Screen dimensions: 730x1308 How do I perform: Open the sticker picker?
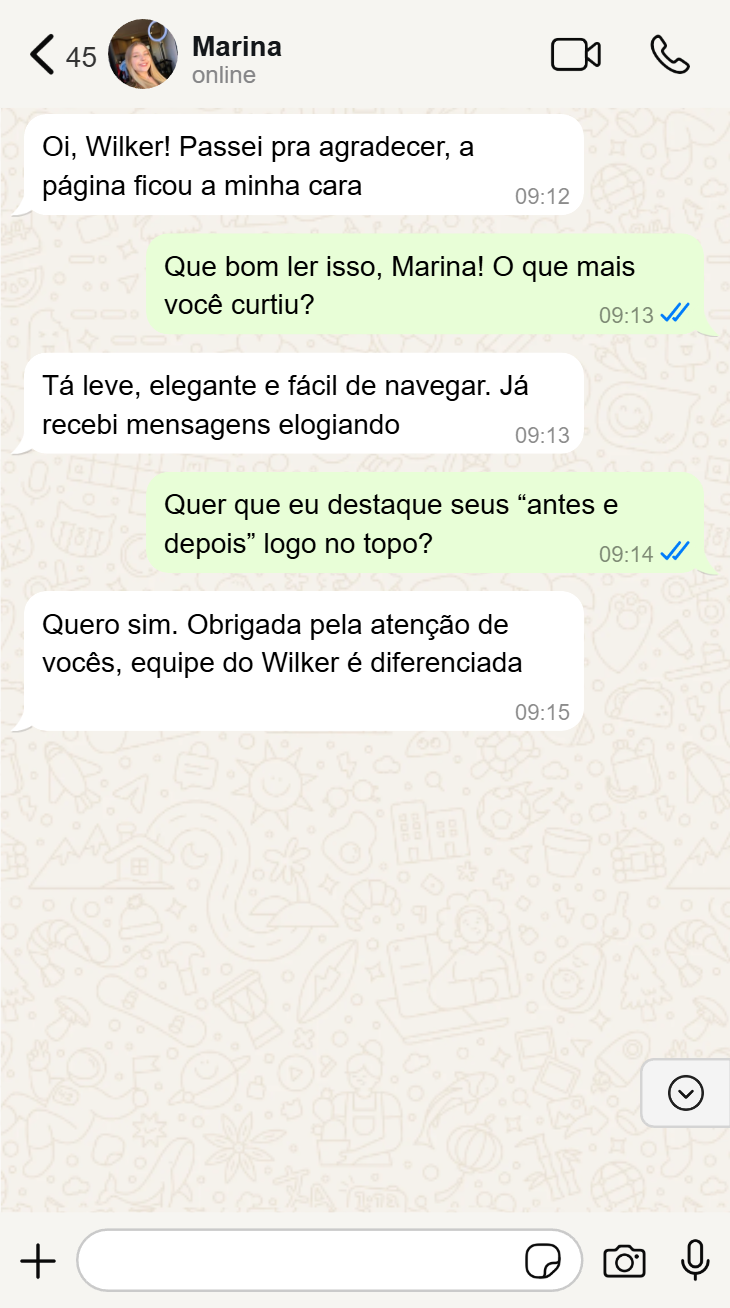[x=543, y=1261]
